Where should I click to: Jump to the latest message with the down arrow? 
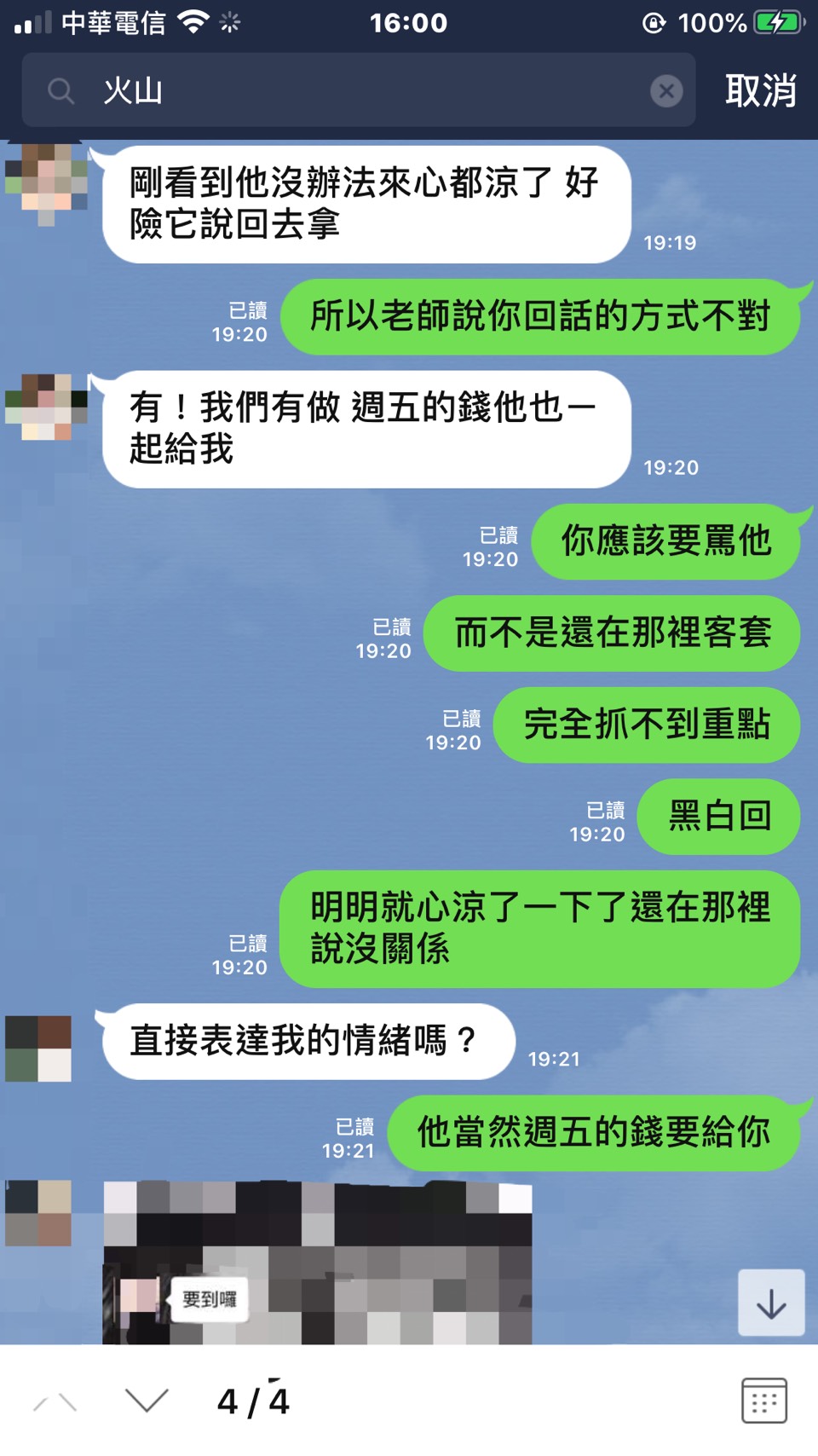pos(770,1303)
